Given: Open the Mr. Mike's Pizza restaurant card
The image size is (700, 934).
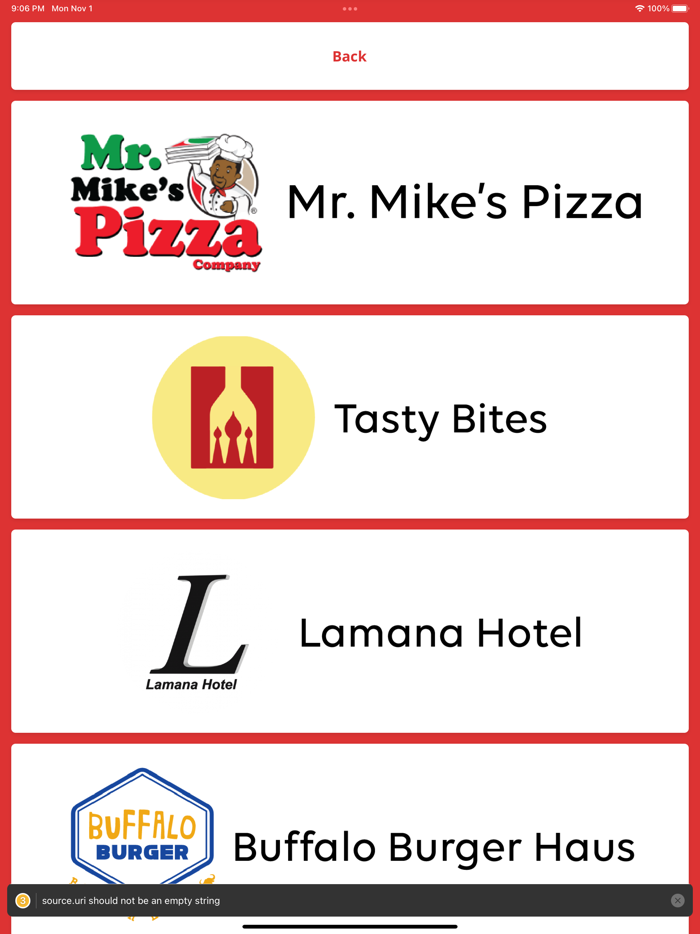Looking at the screenshot, I should tap(350, 202).
